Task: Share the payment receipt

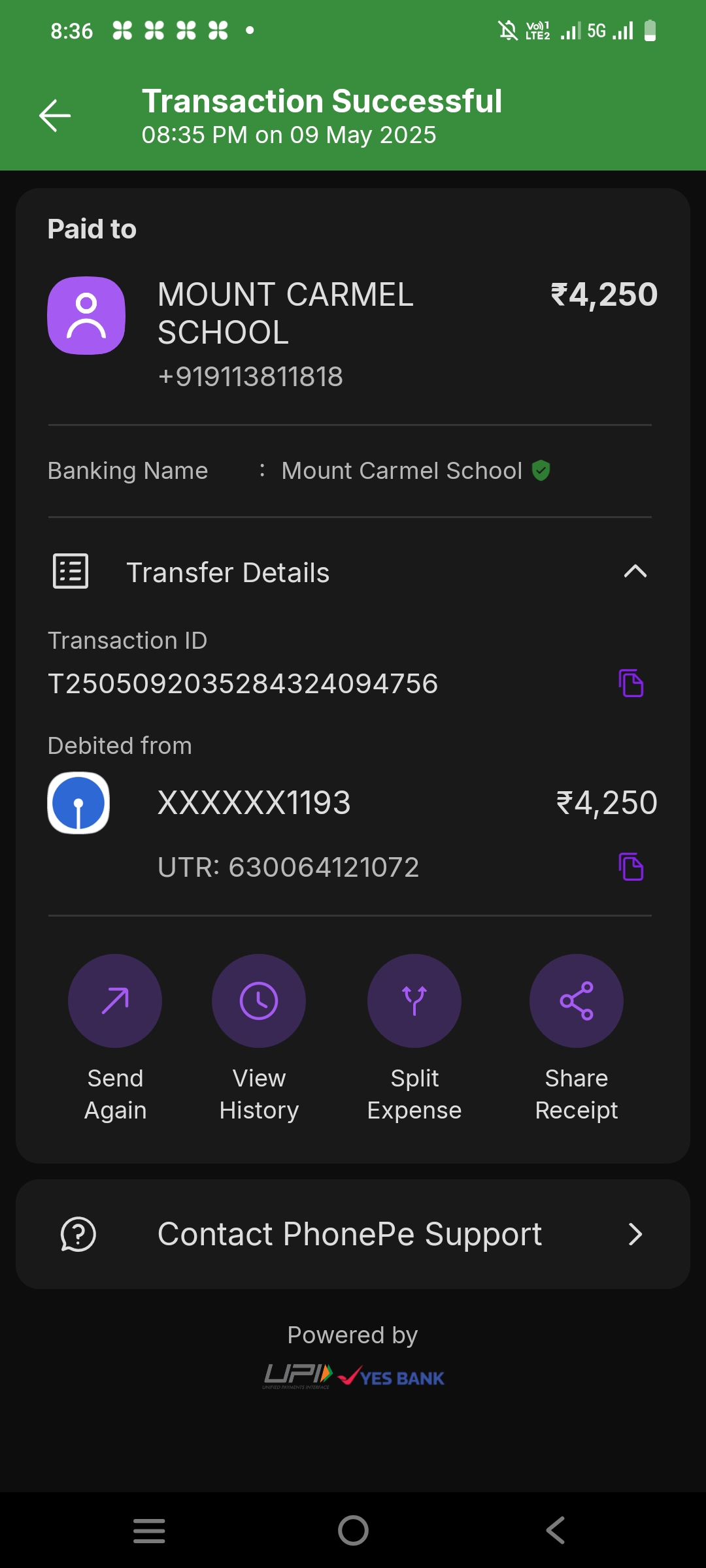Action: point(577,1037)
